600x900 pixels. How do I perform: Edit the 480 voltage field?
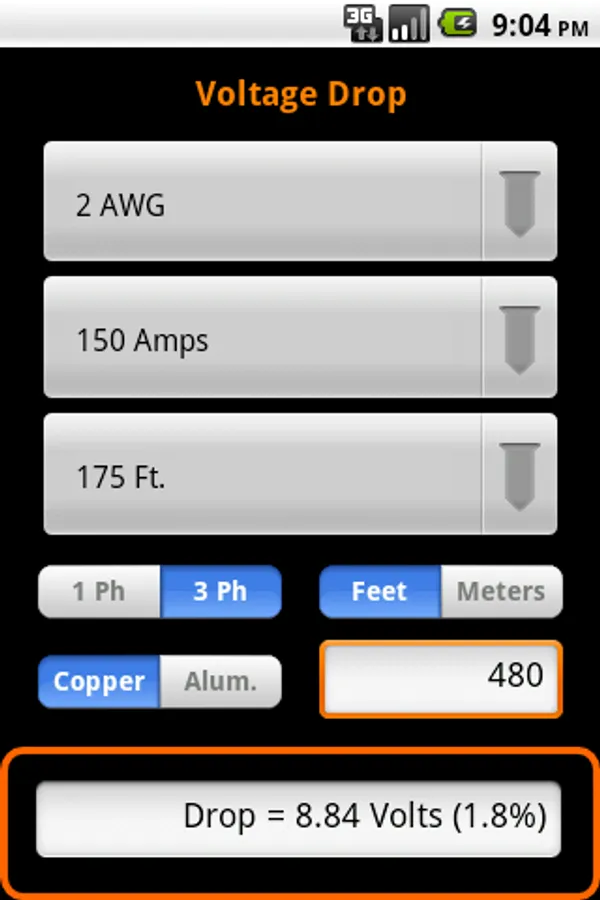441,679
